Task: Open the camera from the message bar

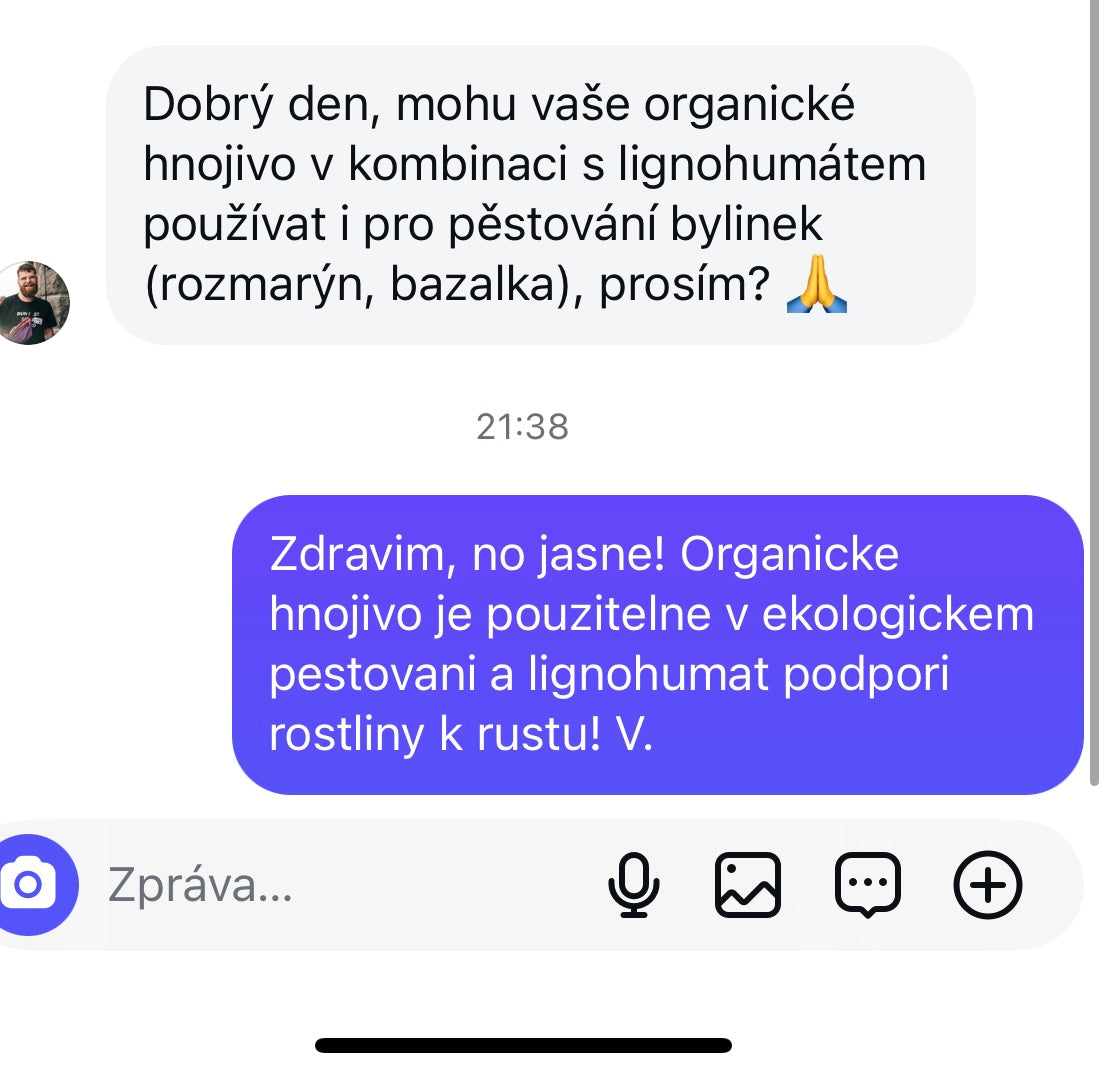Action: point(30,884)
